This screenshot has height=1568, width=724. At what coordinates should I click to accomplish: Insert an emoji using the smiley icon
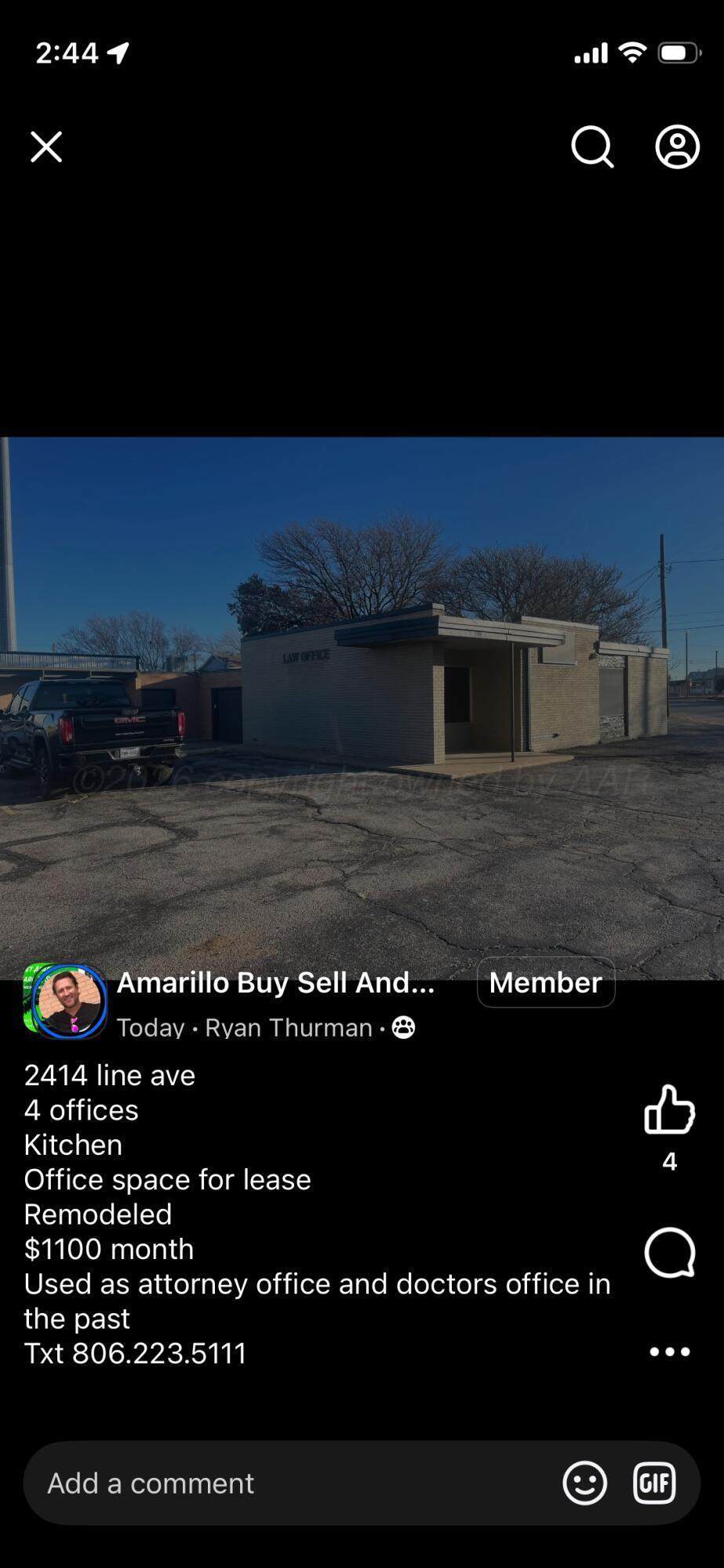[584, 1483]
